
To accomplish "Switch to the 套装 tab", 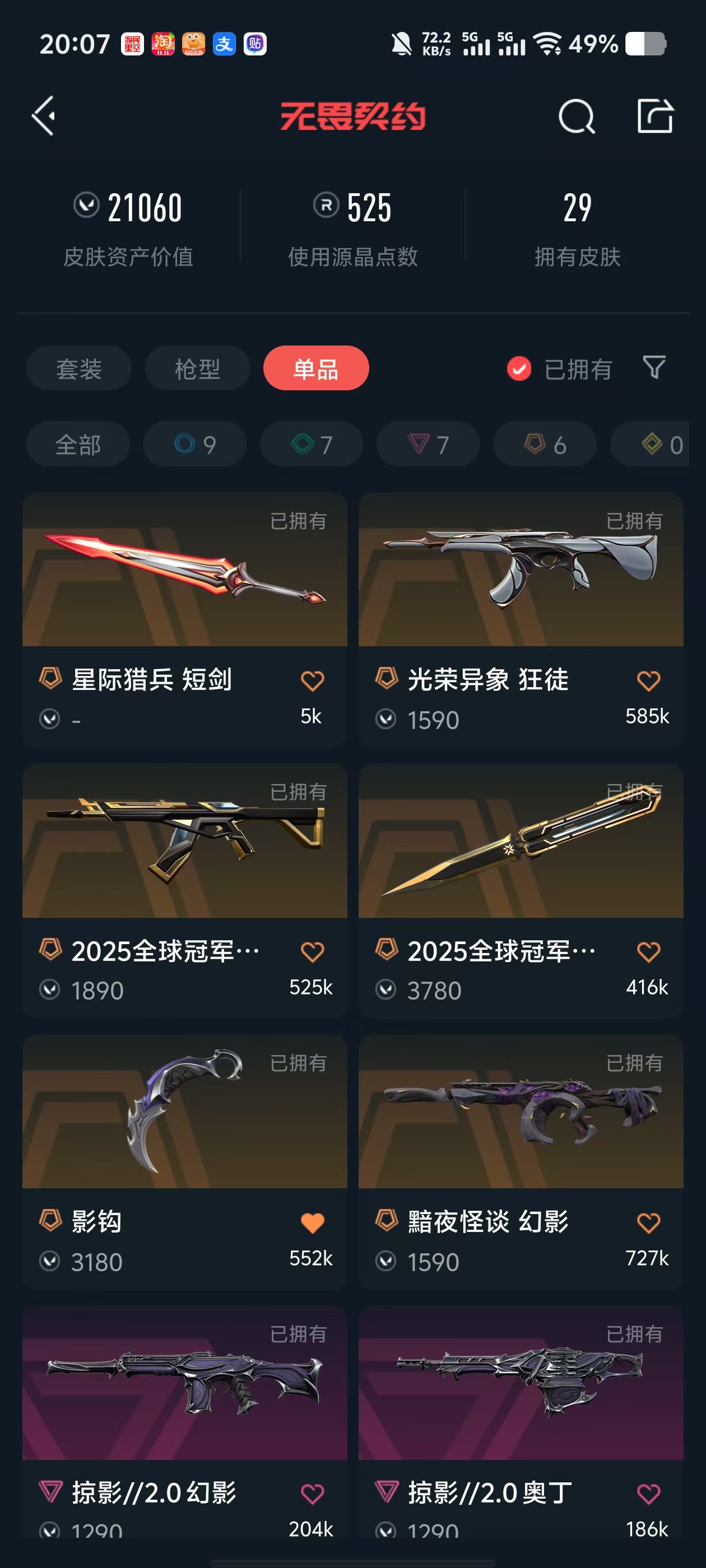I will point(78,368).
